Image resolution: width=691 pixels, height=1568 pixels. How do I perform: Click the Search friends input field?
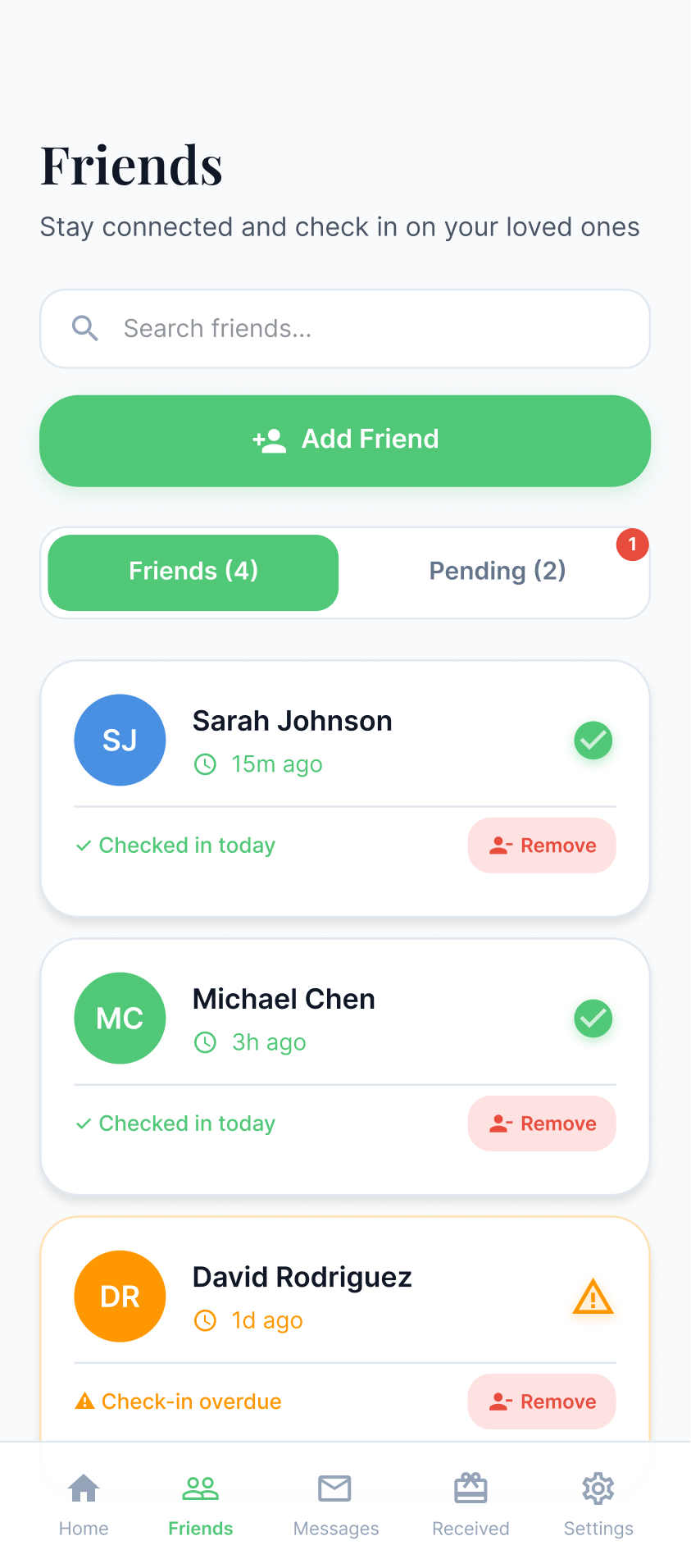(x=344, y=328)
